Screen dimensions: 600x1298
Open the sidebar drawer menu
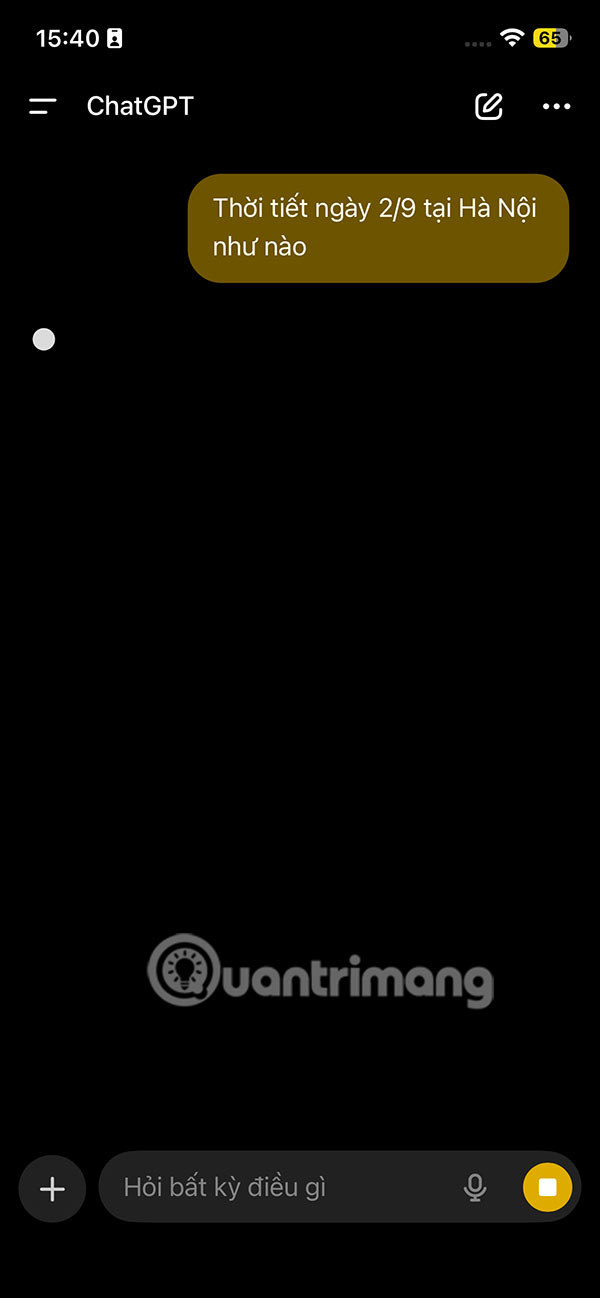click(43, 106)
